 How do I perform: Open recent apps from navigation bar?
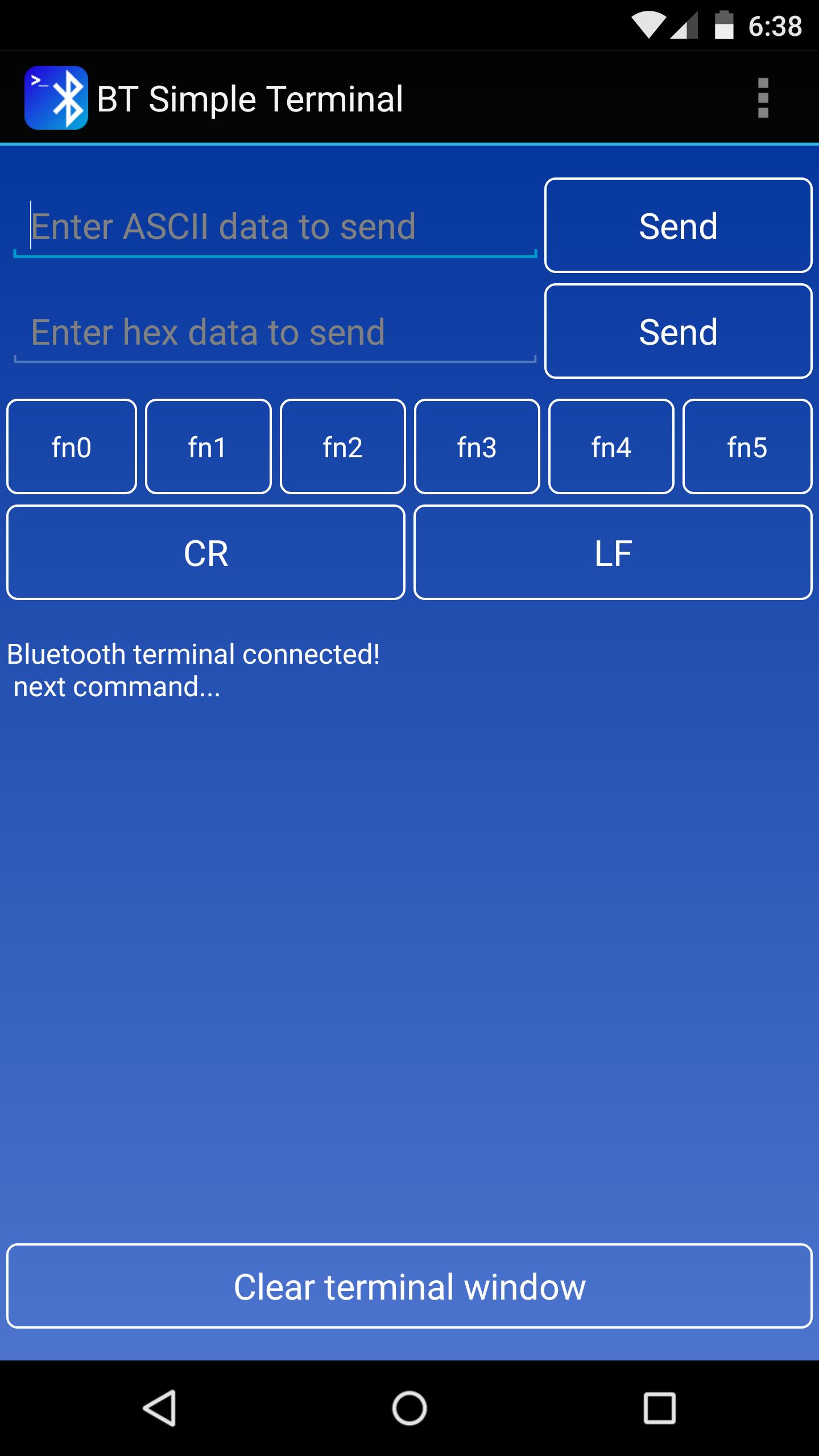point(660,1408)
